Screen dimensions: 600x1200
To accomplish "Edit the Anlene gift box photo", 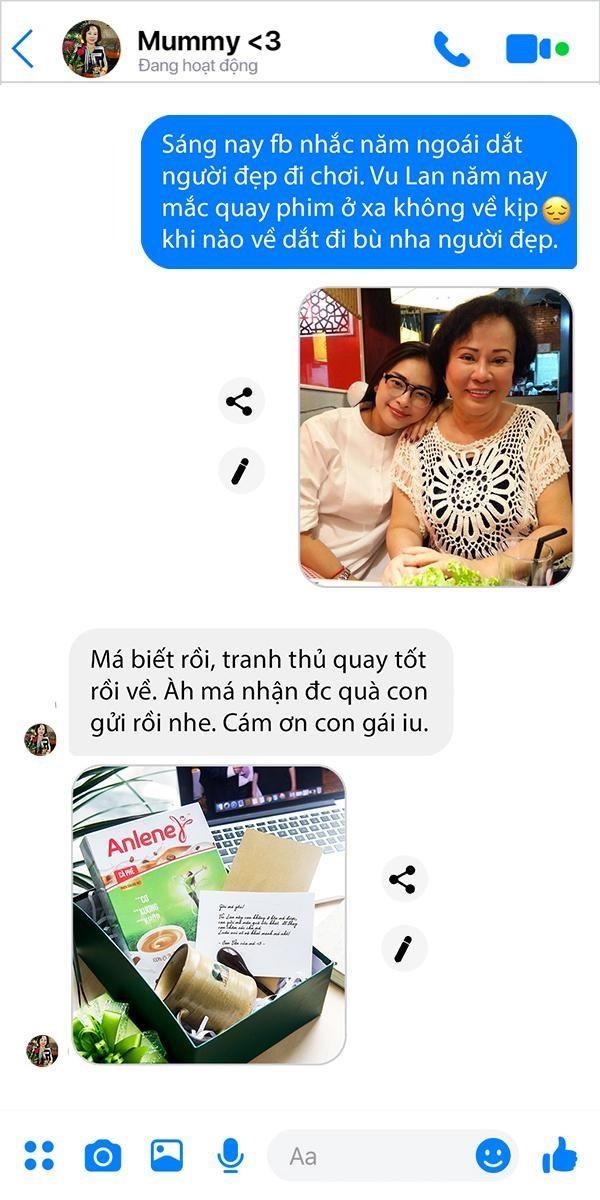I will tap(403, 948).
